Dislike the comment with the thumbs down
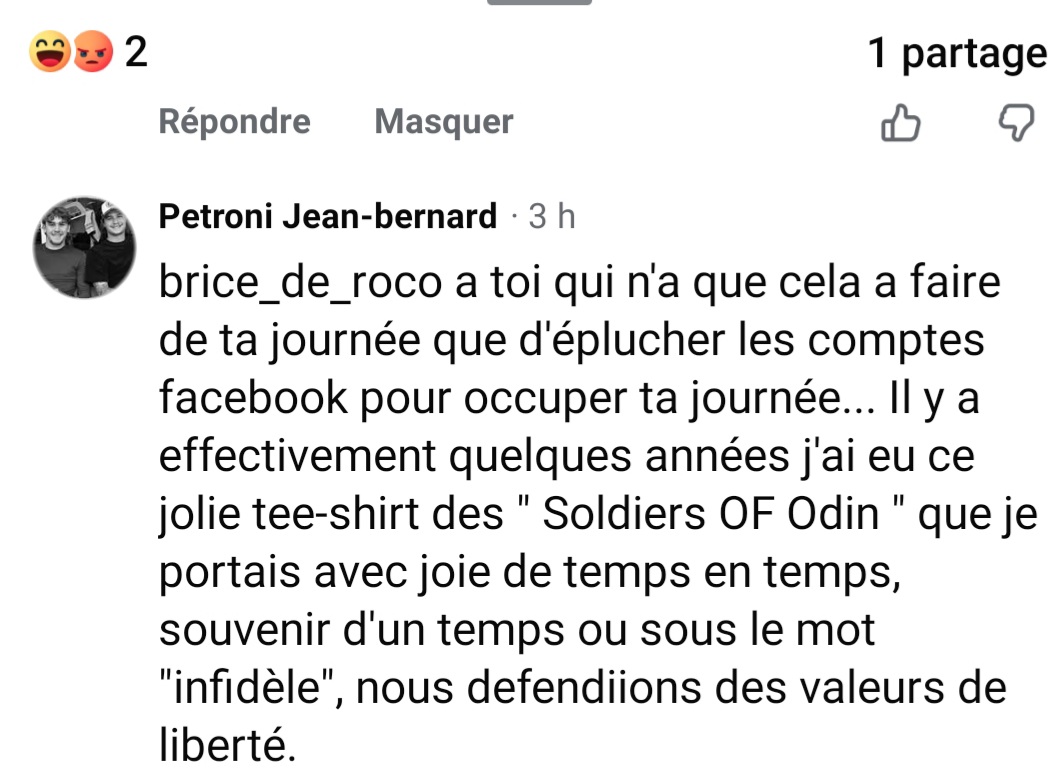This screenshot has width=1048, height=772. [x=1016, y=124]
